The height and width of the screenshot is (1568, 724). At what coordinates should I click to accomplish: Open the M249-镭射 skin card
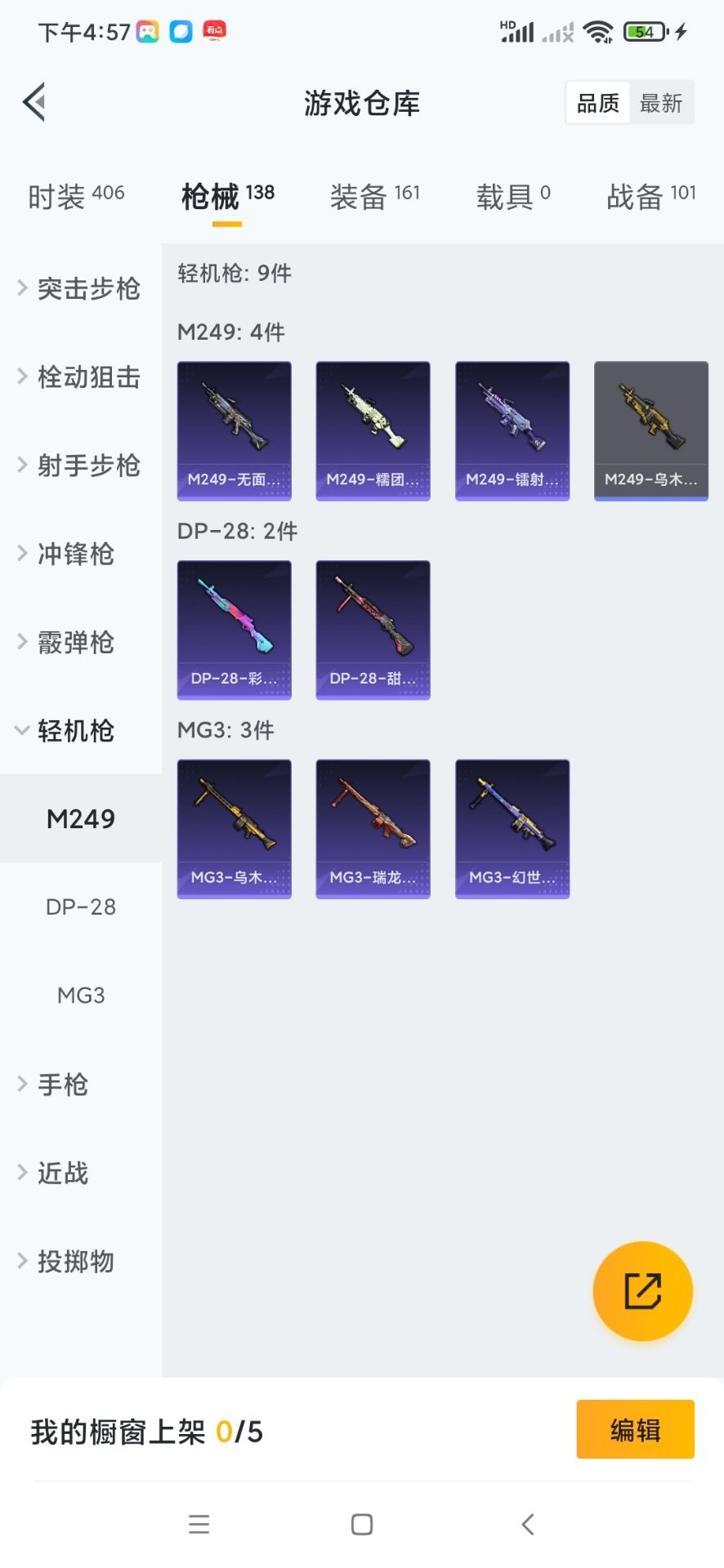point(512,430)
